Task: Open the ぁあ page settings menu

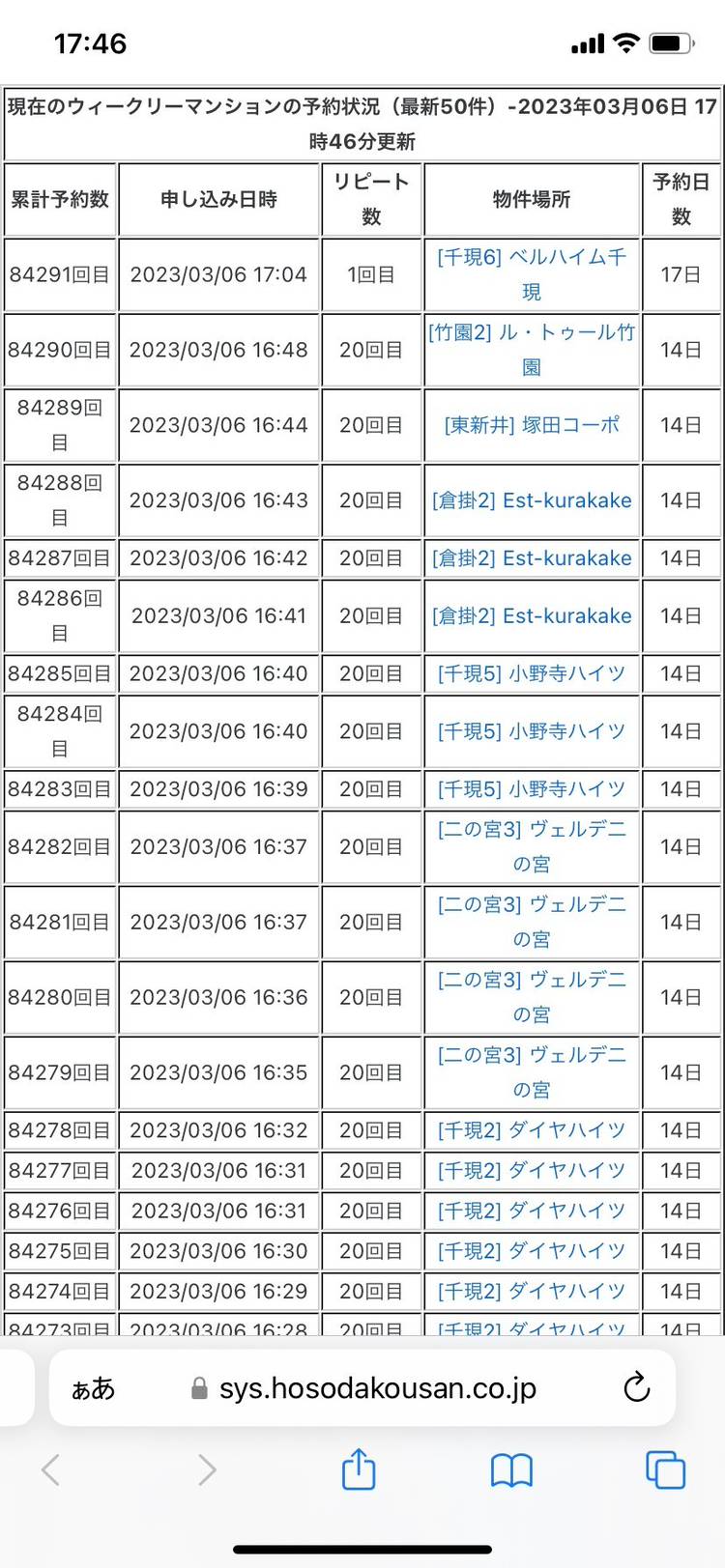Action: [93, 1389]
